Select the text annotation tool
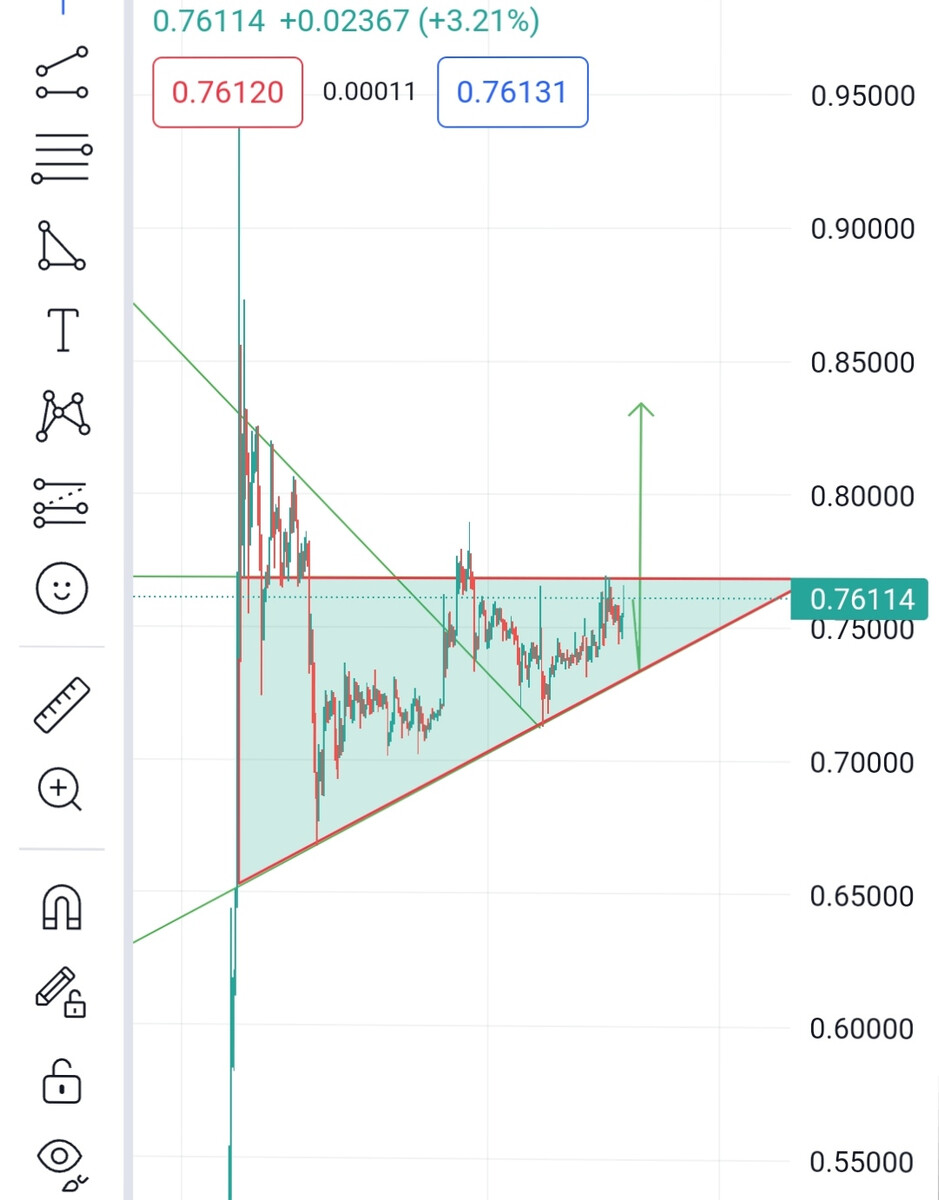 coord(62,330)
